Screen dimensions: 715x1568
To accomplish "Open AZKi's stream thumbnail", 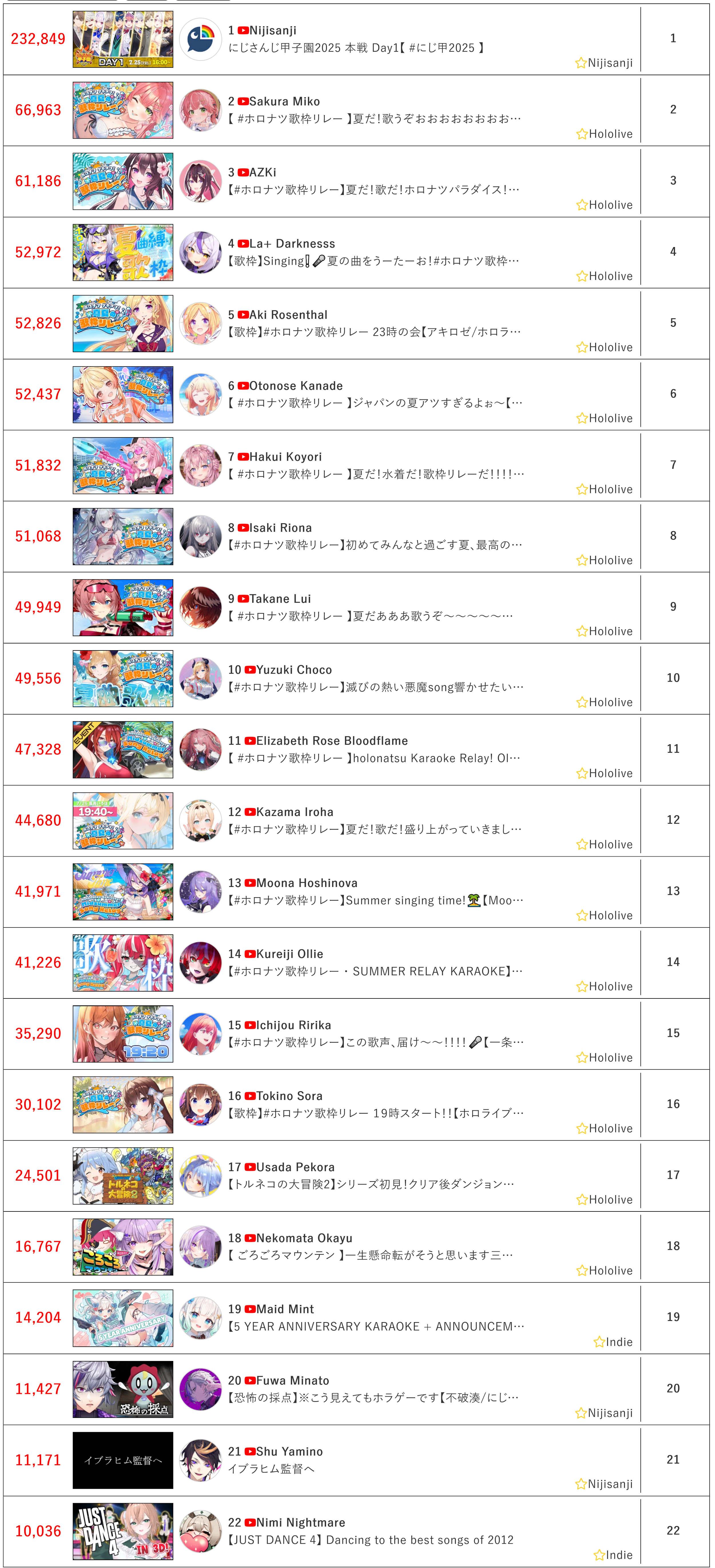I will [122, 181].
